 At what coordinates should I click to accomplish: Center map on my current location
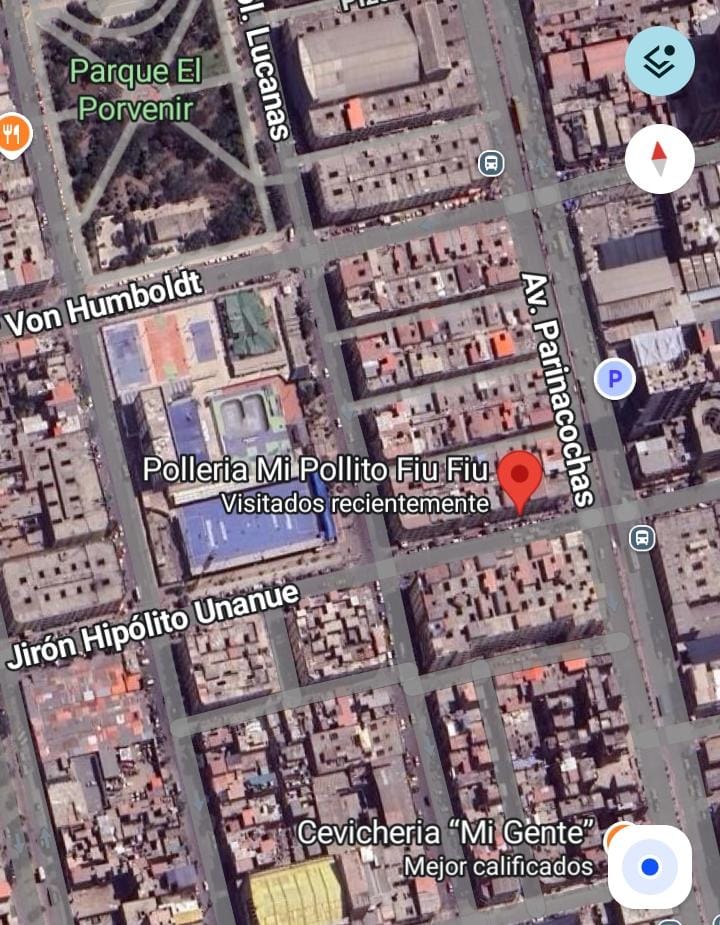coord(650,866)
